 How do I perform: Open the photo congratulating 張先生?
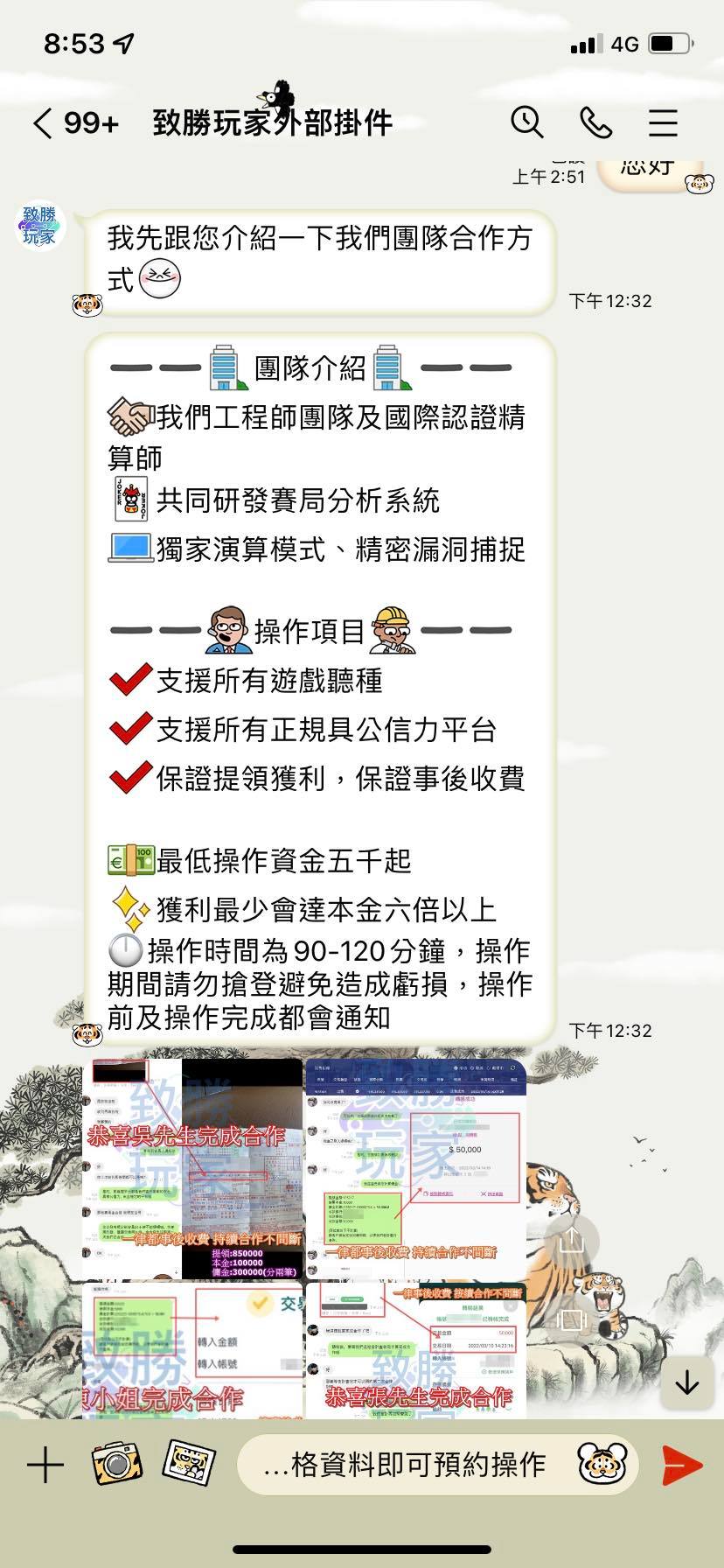click(x=415, y=1349)
